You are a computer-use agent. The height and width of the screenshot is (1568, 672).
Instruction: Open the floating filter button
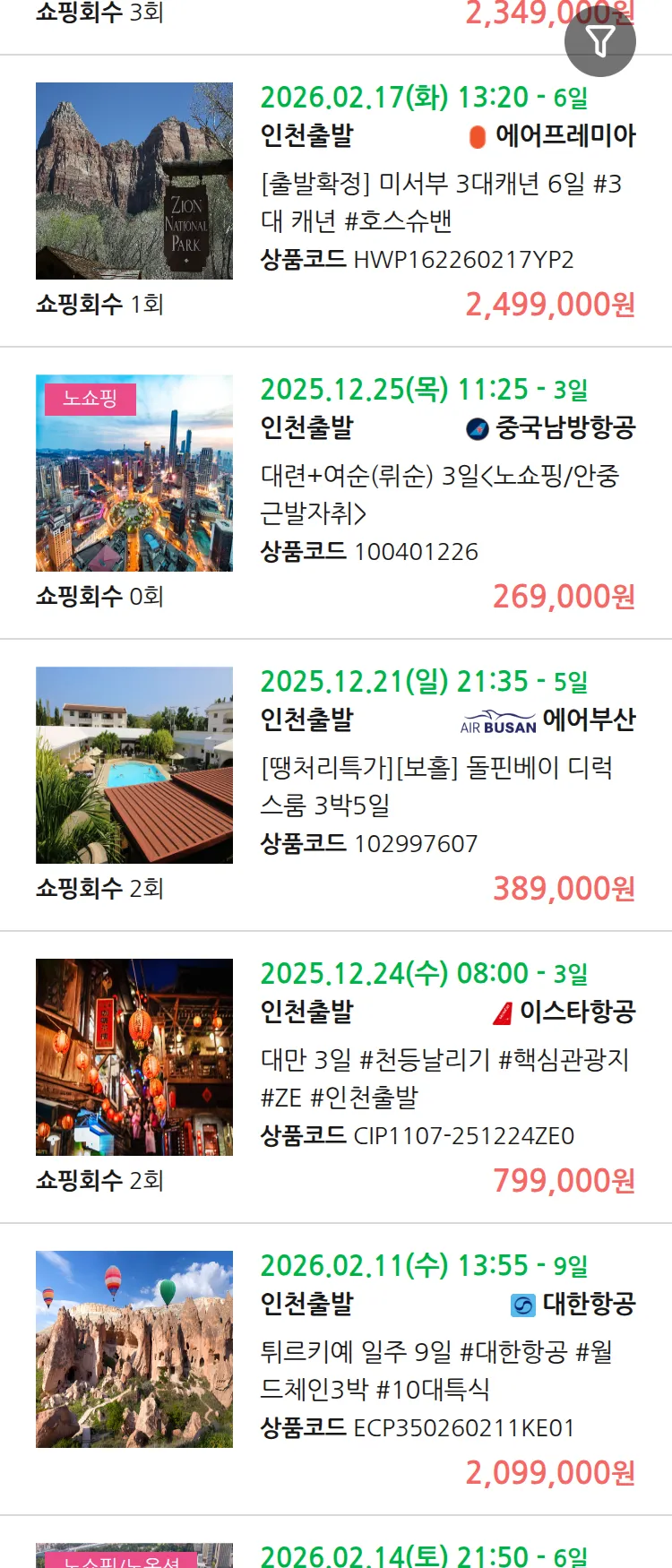click(x=599, y=41)
